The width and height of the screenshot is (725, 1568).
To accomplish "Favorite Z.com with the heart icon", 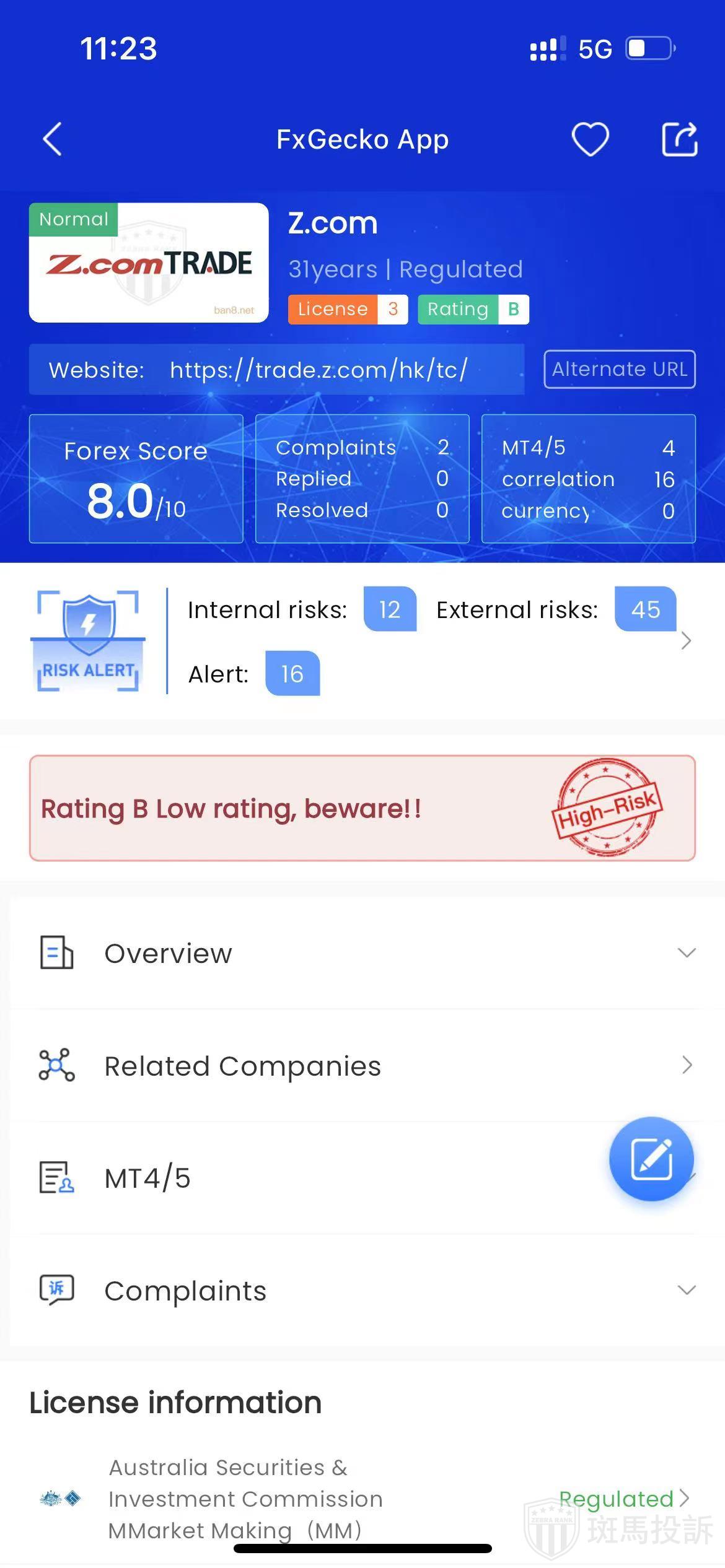I will click(x=590, y=139).
